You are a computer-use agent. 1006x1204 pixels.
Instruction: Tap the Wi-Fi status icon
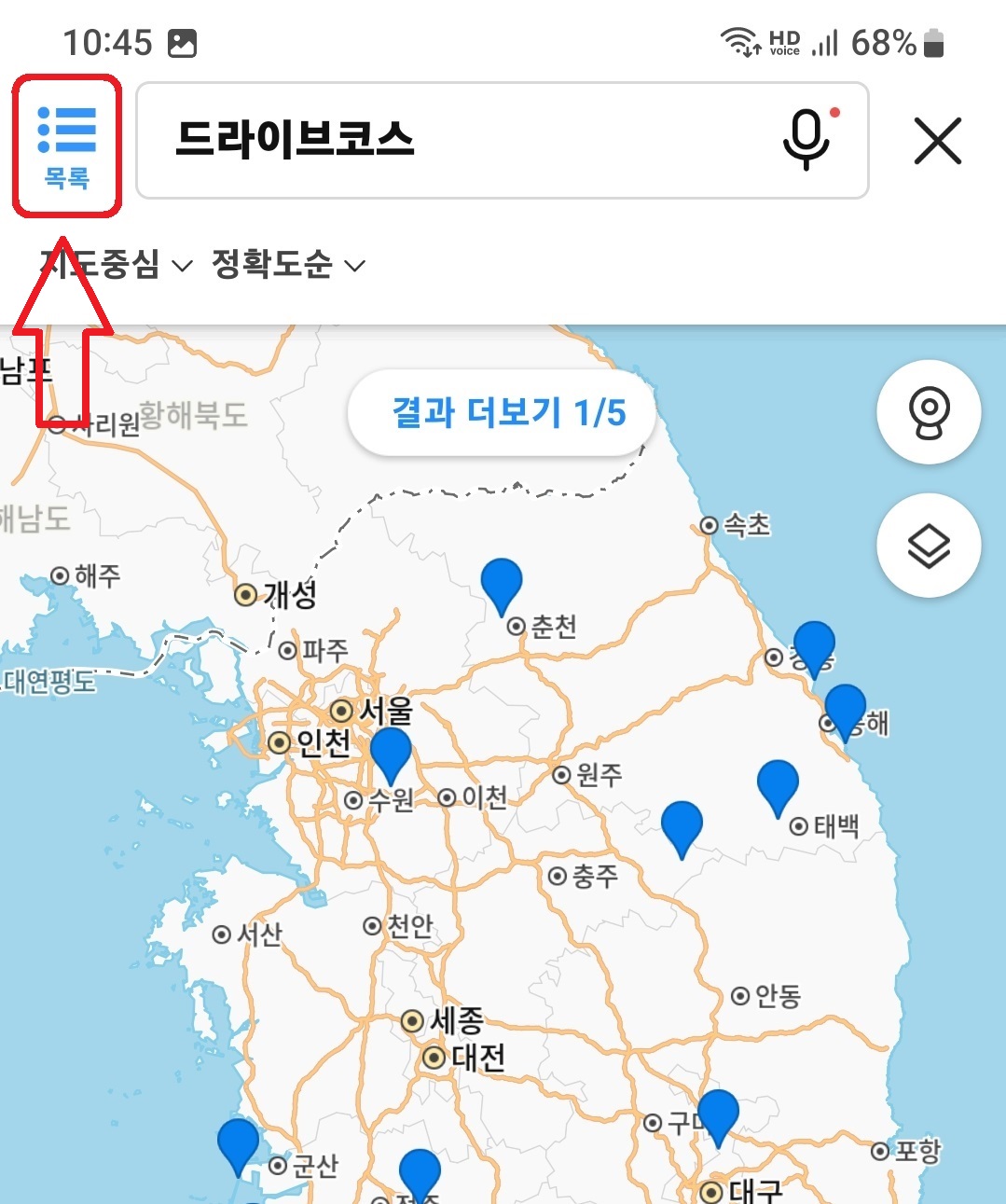pos(741,39)
